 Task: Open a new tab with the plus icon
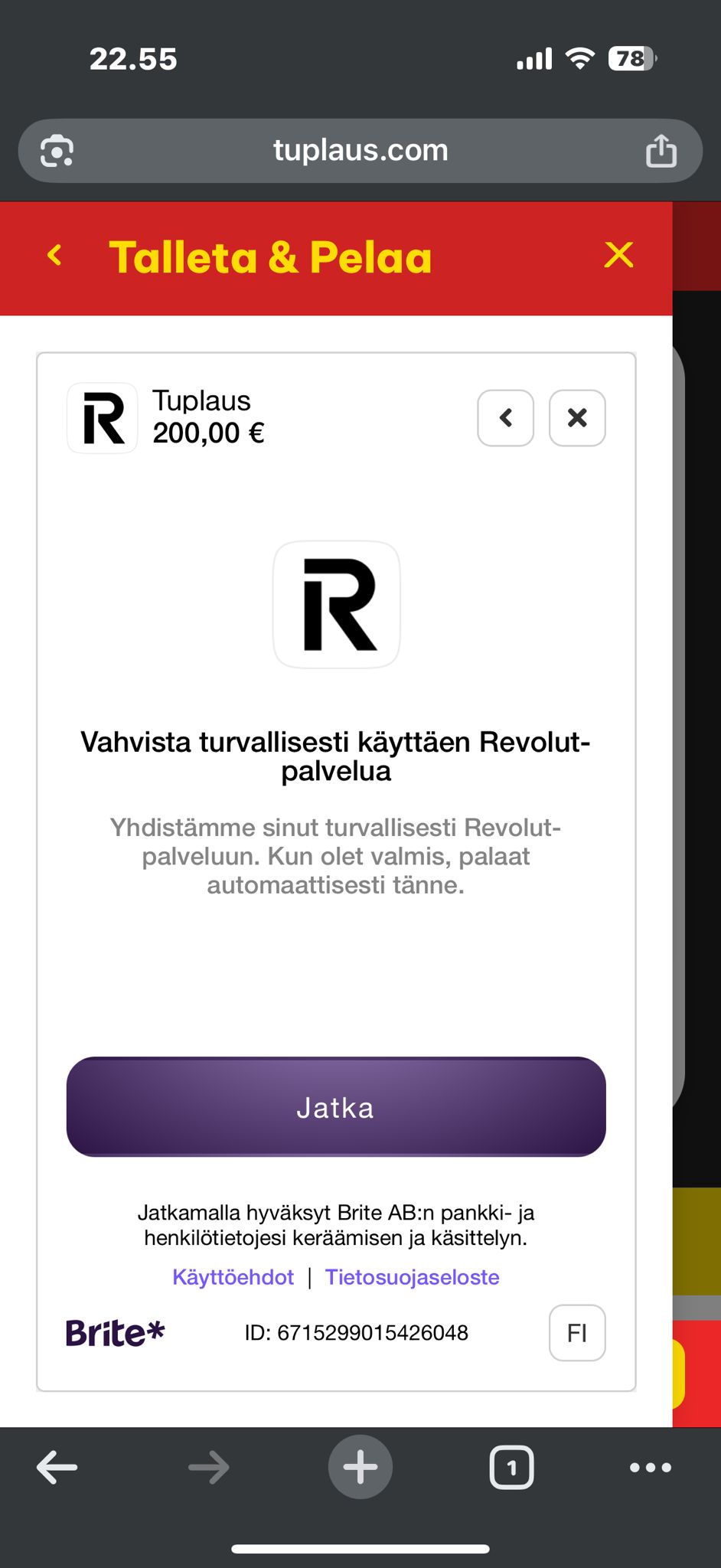point(360,1467)
